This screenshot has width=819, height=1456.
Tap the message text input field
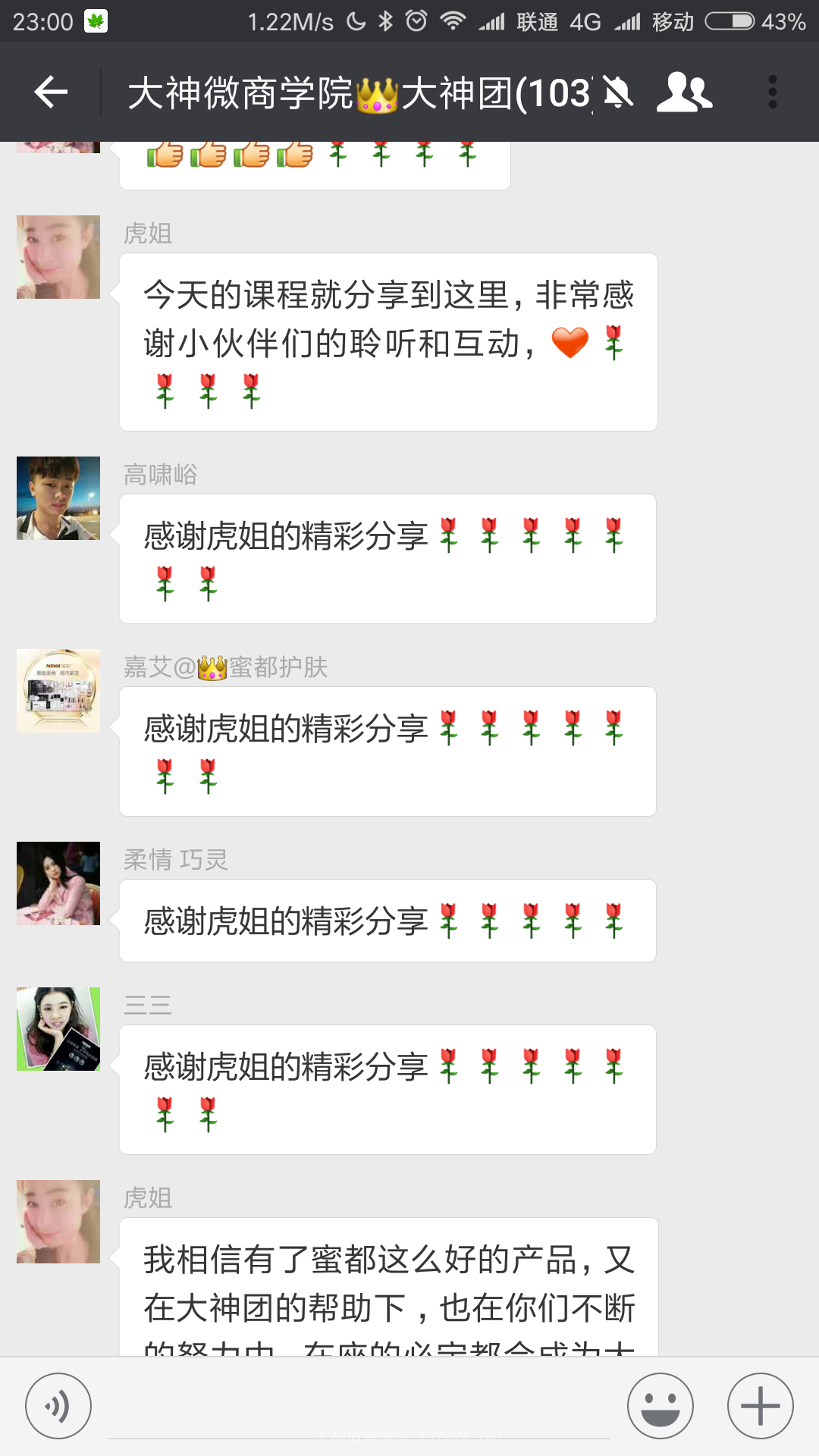point(359,1405)
